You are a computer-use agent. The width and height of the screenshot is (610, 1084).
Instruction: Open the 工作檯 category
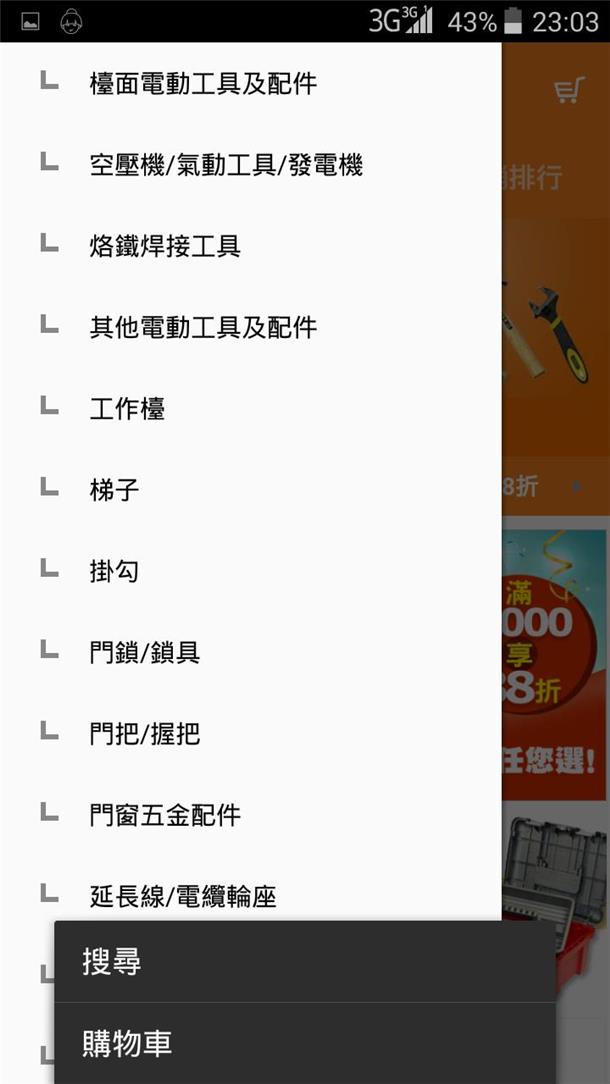(127, 409)
